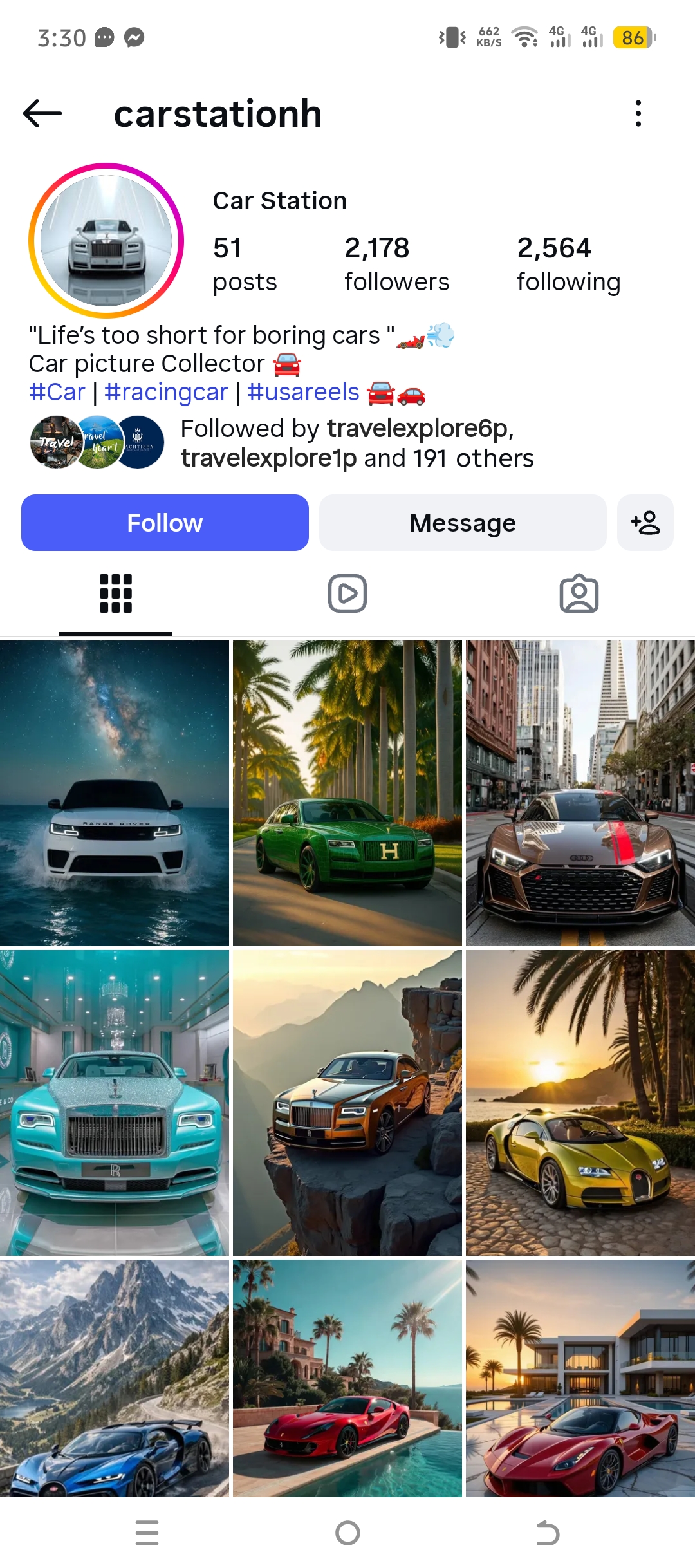This screenshot has width=695, height=1568.
Task: Switch to the Reels tab
Action: [x=347, y=593]
